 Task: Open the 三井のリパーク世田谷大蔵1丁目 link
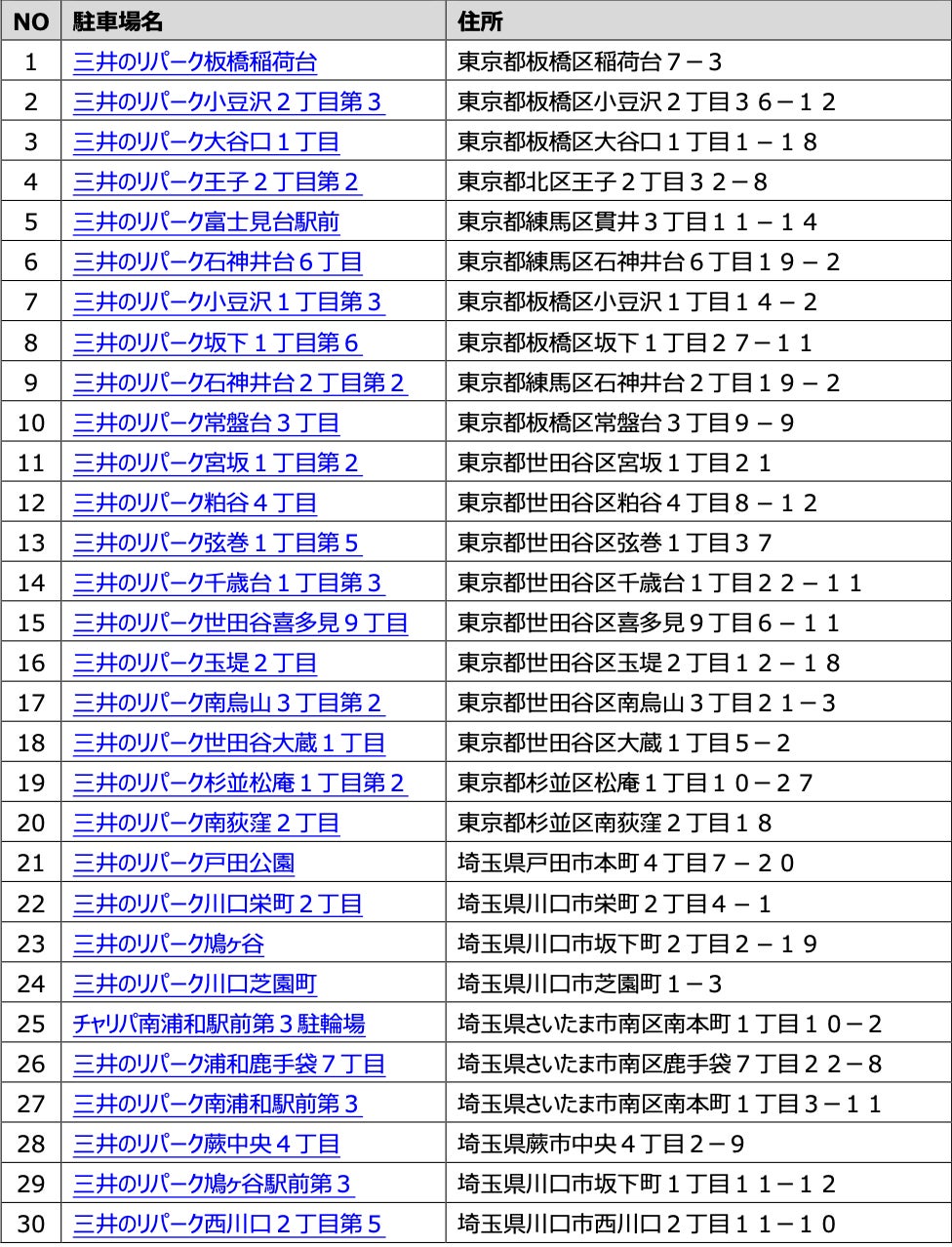(x=229, y=744)
